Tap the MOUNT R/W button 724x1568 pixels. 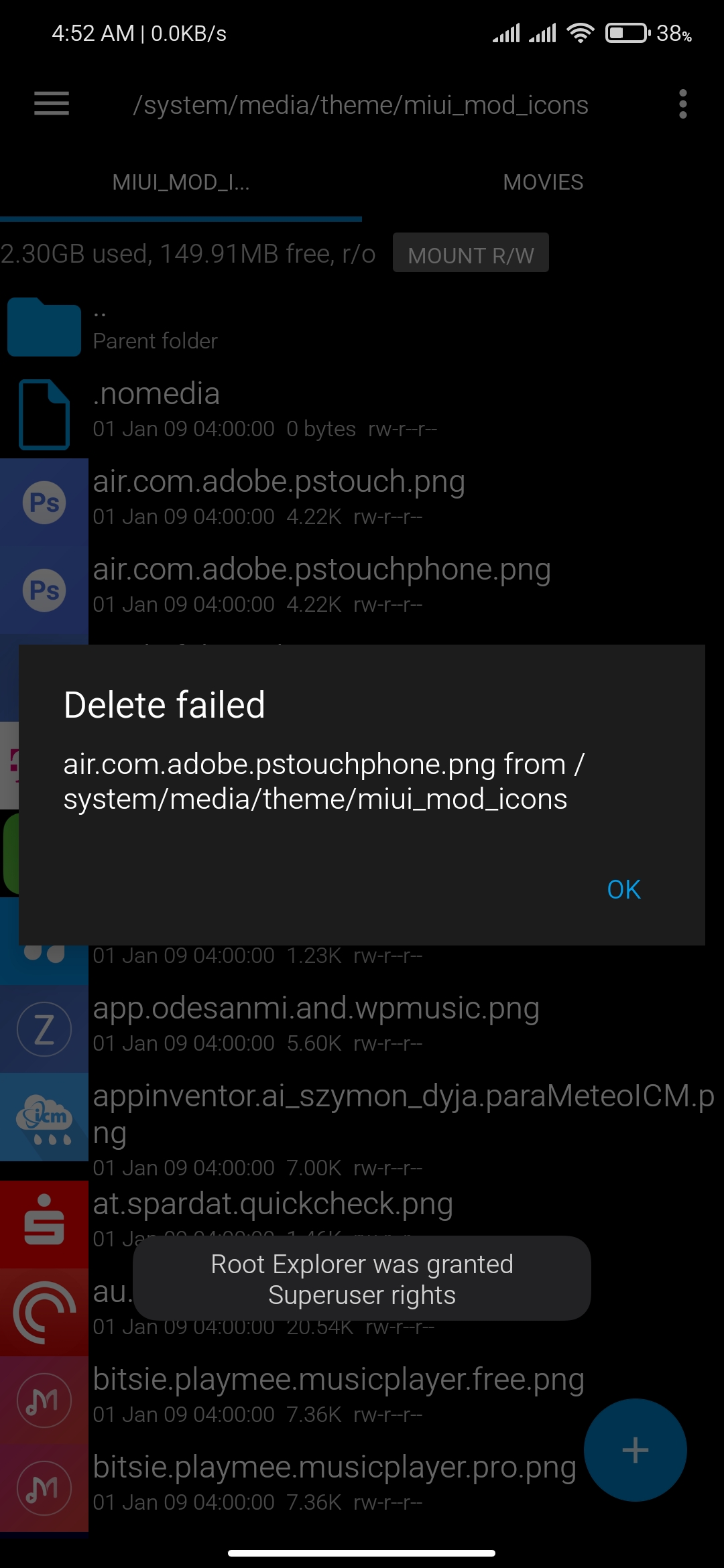471,253
